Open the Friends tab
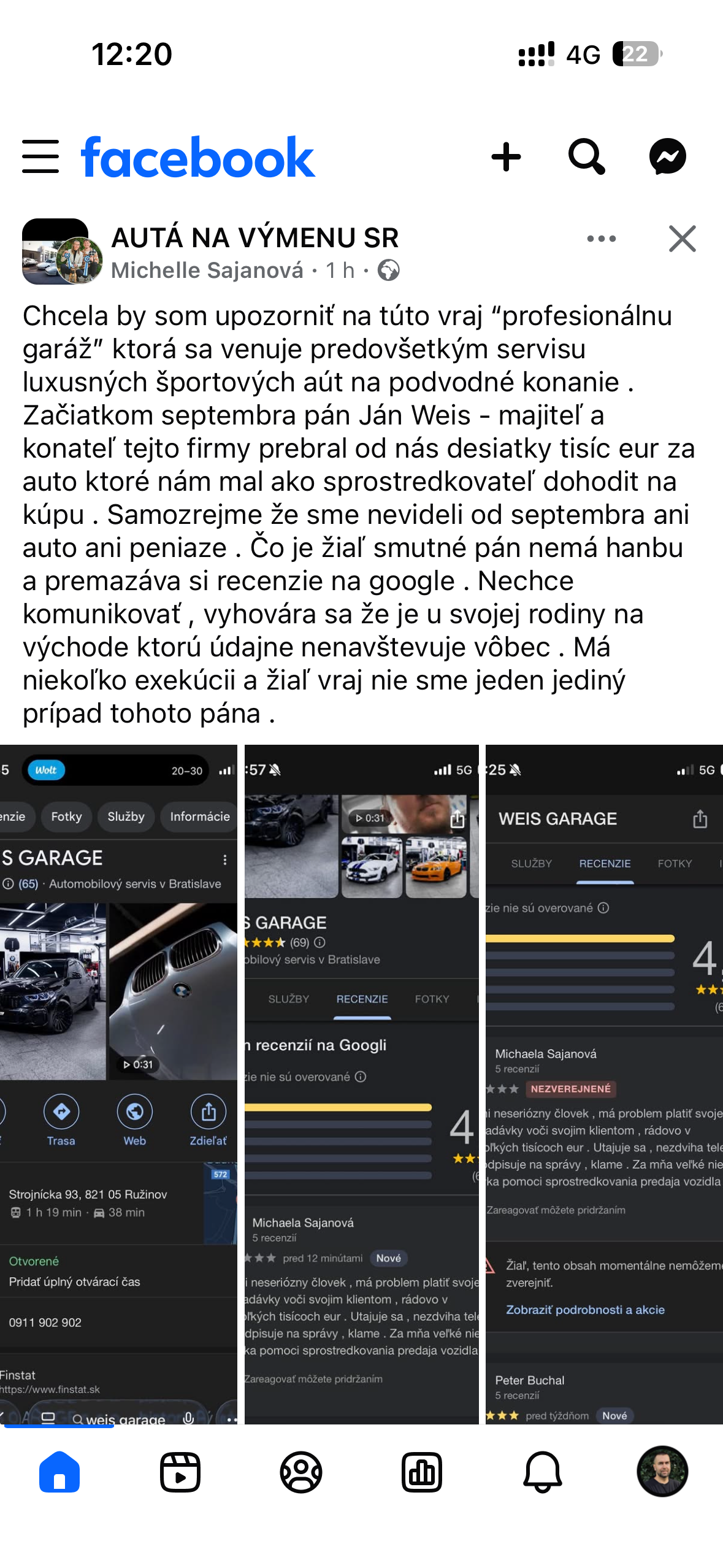This screenshot has height=1568, width=723. pyautogui.click(x=301, y=1472)
